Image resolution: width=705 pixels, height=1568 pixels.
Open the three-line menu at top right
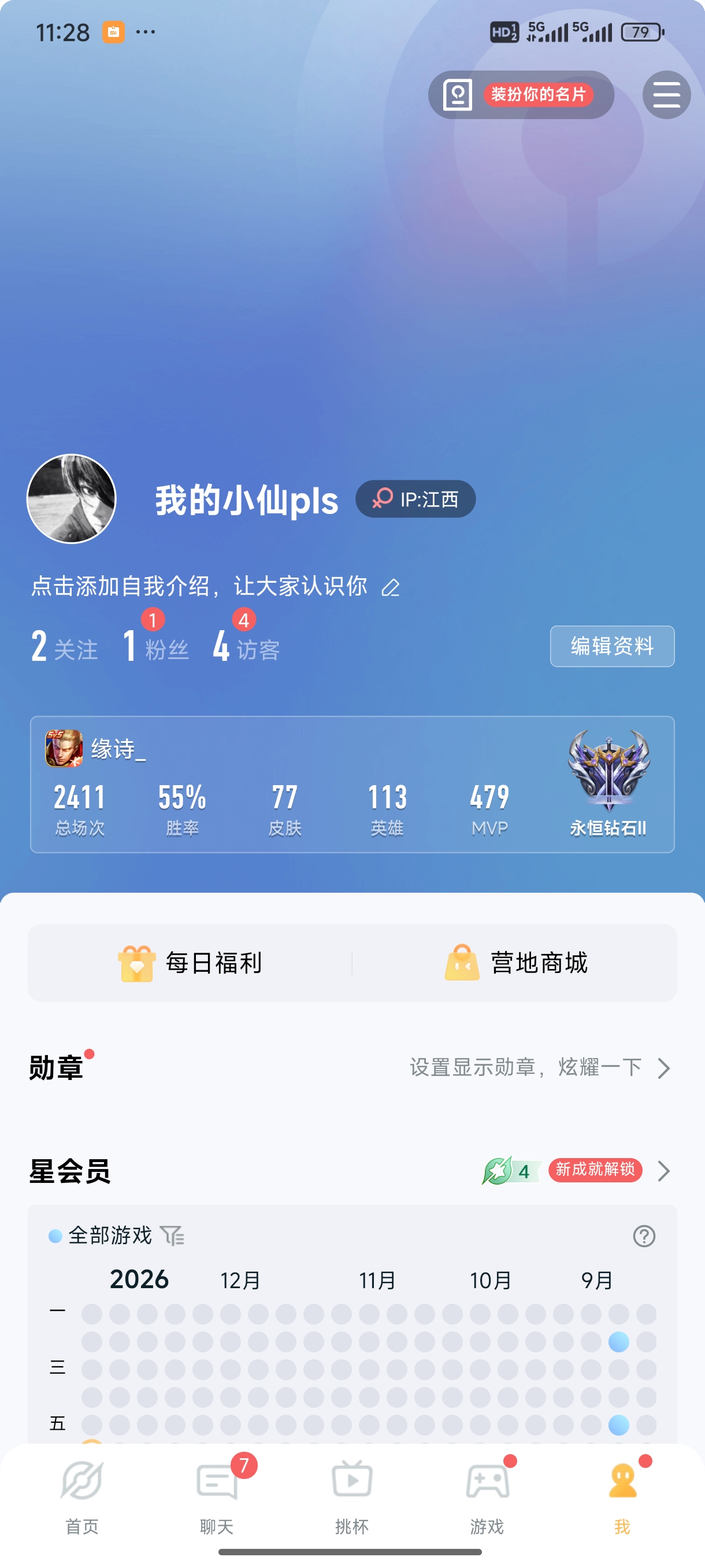pos(665,95)
